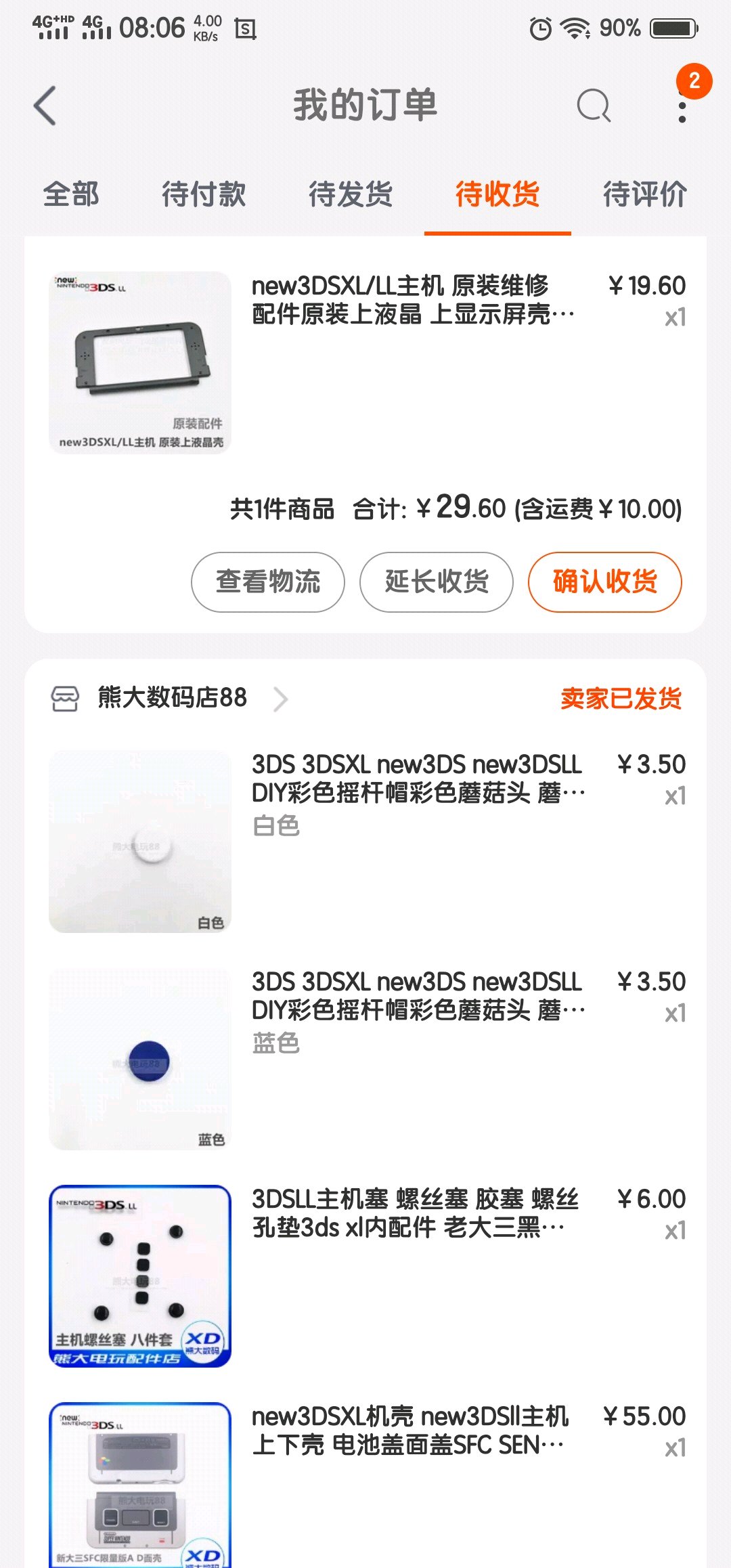Open the 3DSLL screw plug item
The width and height of the screenshot is (731, 1568).
tap(414, 1213)
